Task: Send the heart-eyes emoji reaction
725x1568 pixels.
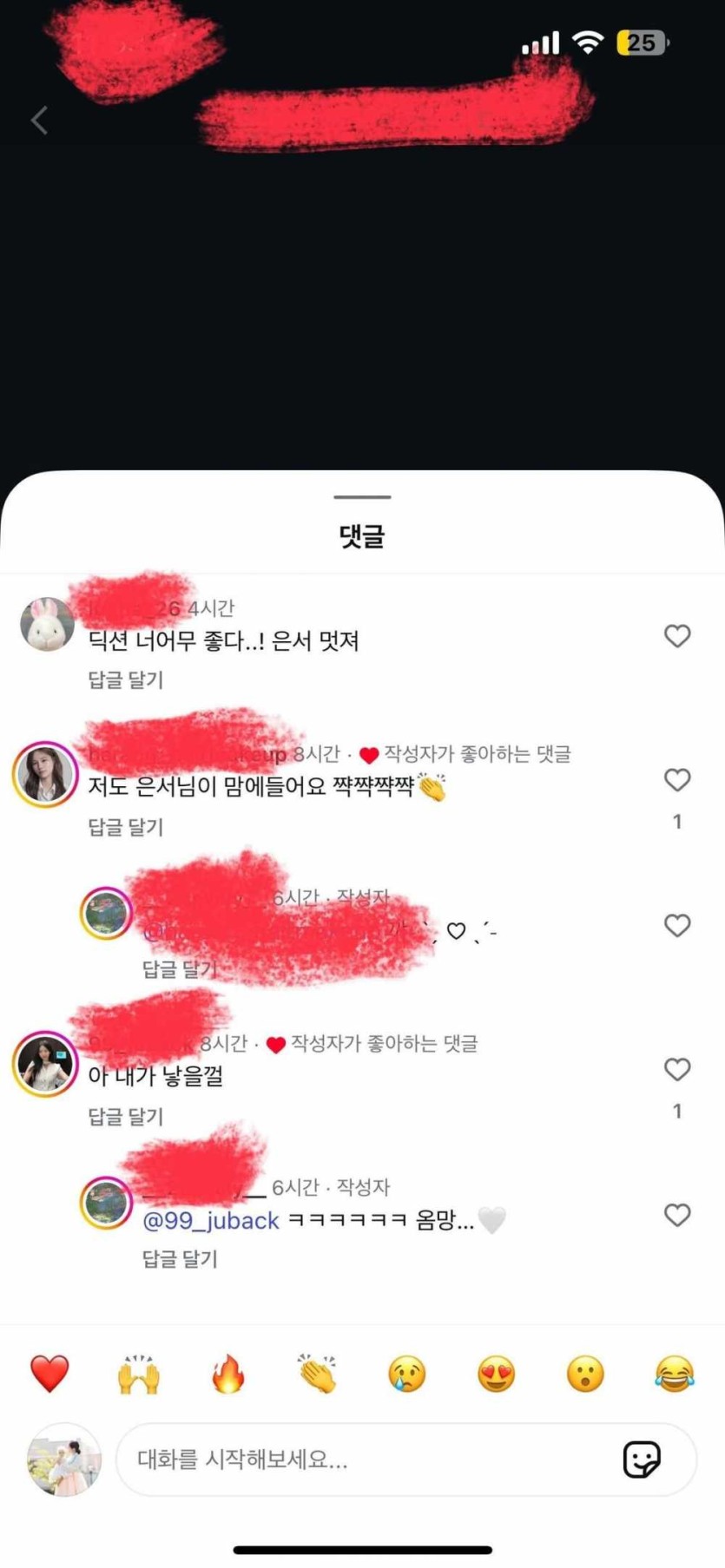Action: [x=497, y=1374]
